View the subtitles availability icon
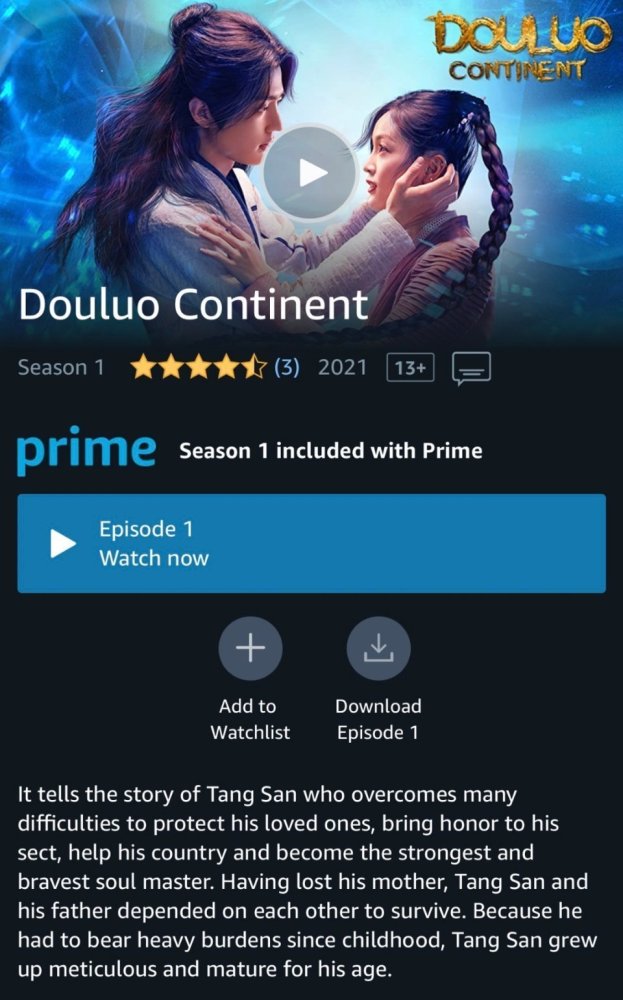The width and height of the screenshot is (623, 1000). [471, 369]
